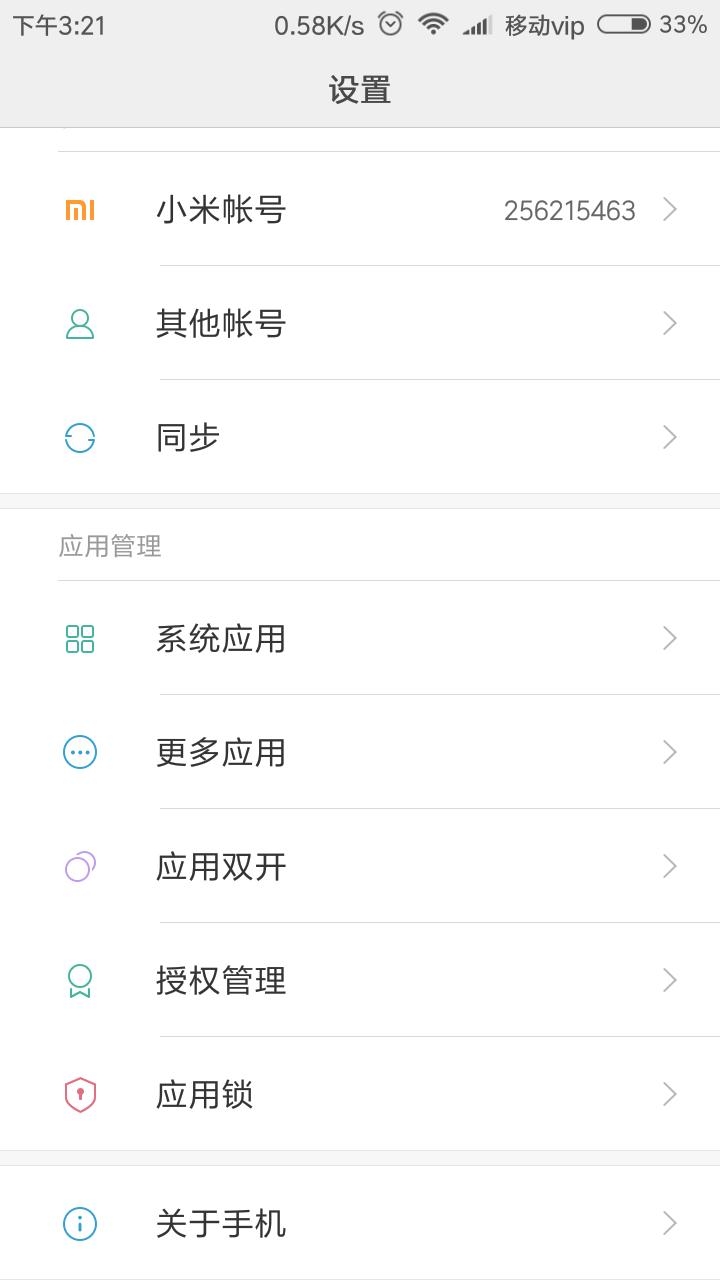Image resolution: width=720 pixels, height=1280 pixels.
Task: Tap the about phone info icon
Action: click(80, 1223)
